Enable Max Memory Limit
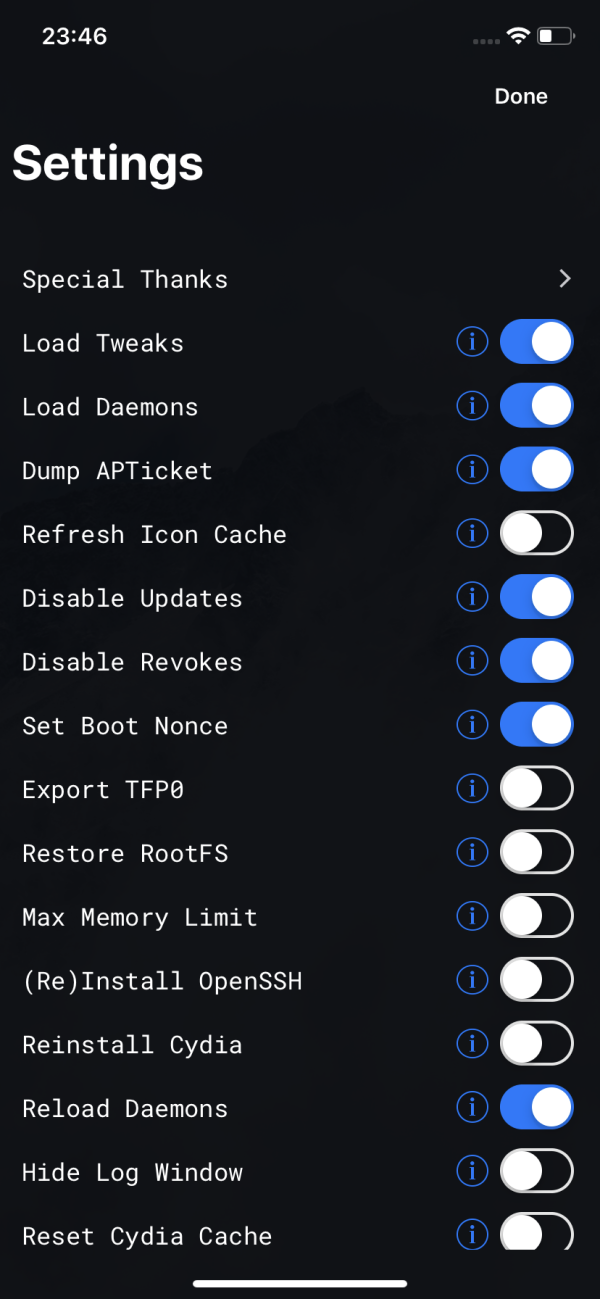Image resolution: width=600 pixels, height=1299 pixels. pos(536,916)
